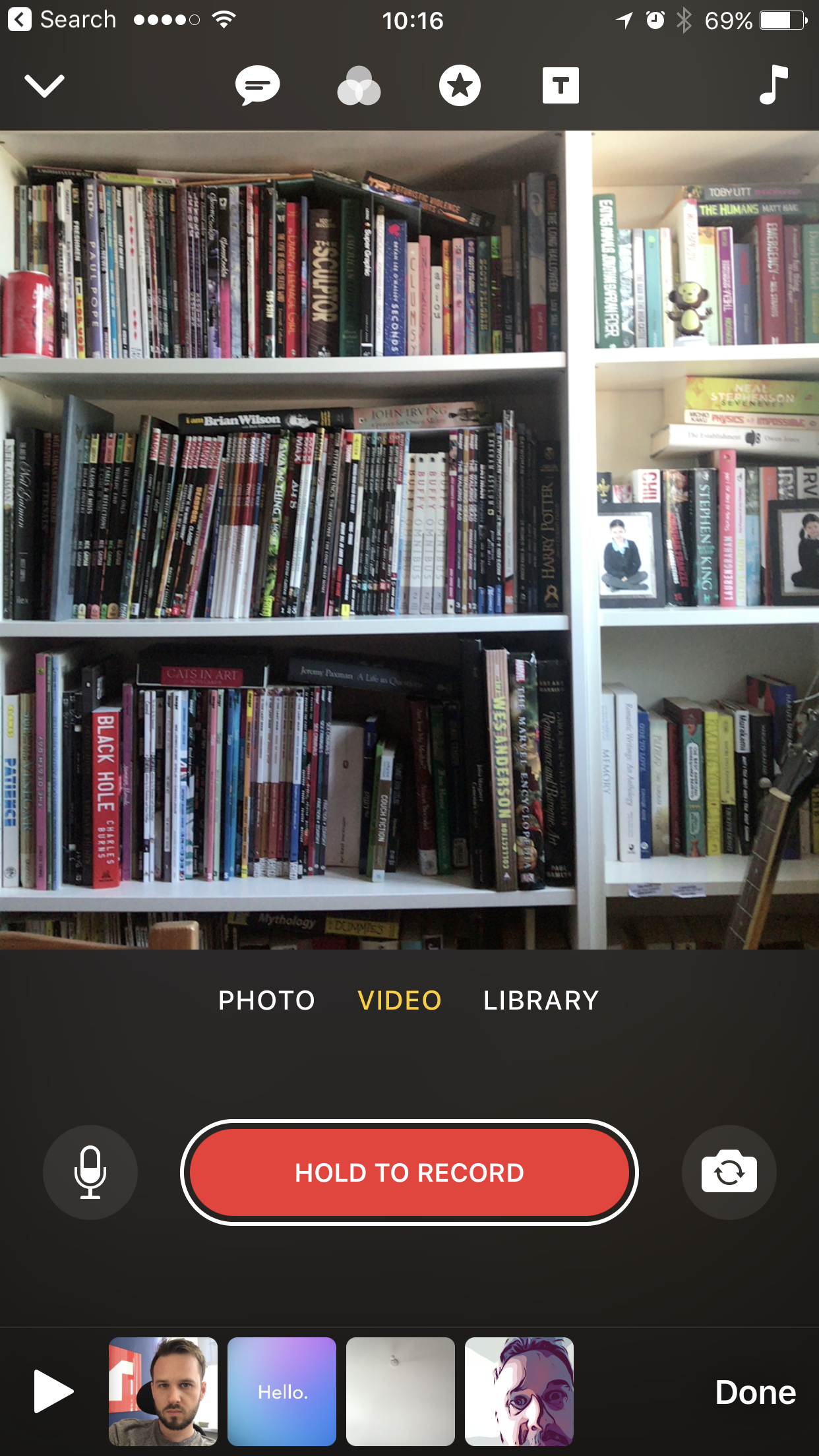Screen dimensions: 819x1456
Task: Open the filters icon
Action: [359, 86]
